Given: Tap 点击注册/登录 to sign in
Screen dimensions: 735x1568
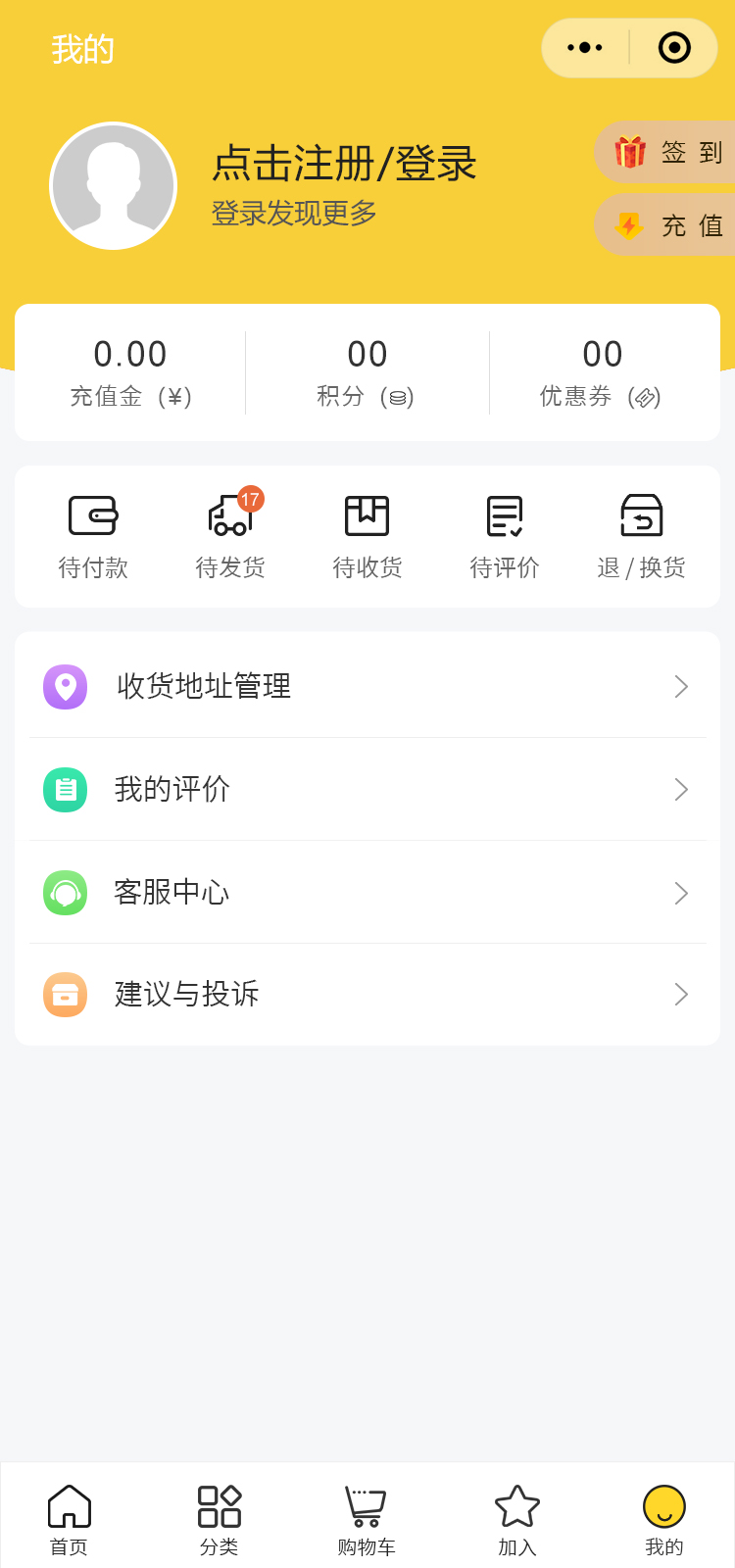Looking at the screenshot, I should tap(344, 164).
